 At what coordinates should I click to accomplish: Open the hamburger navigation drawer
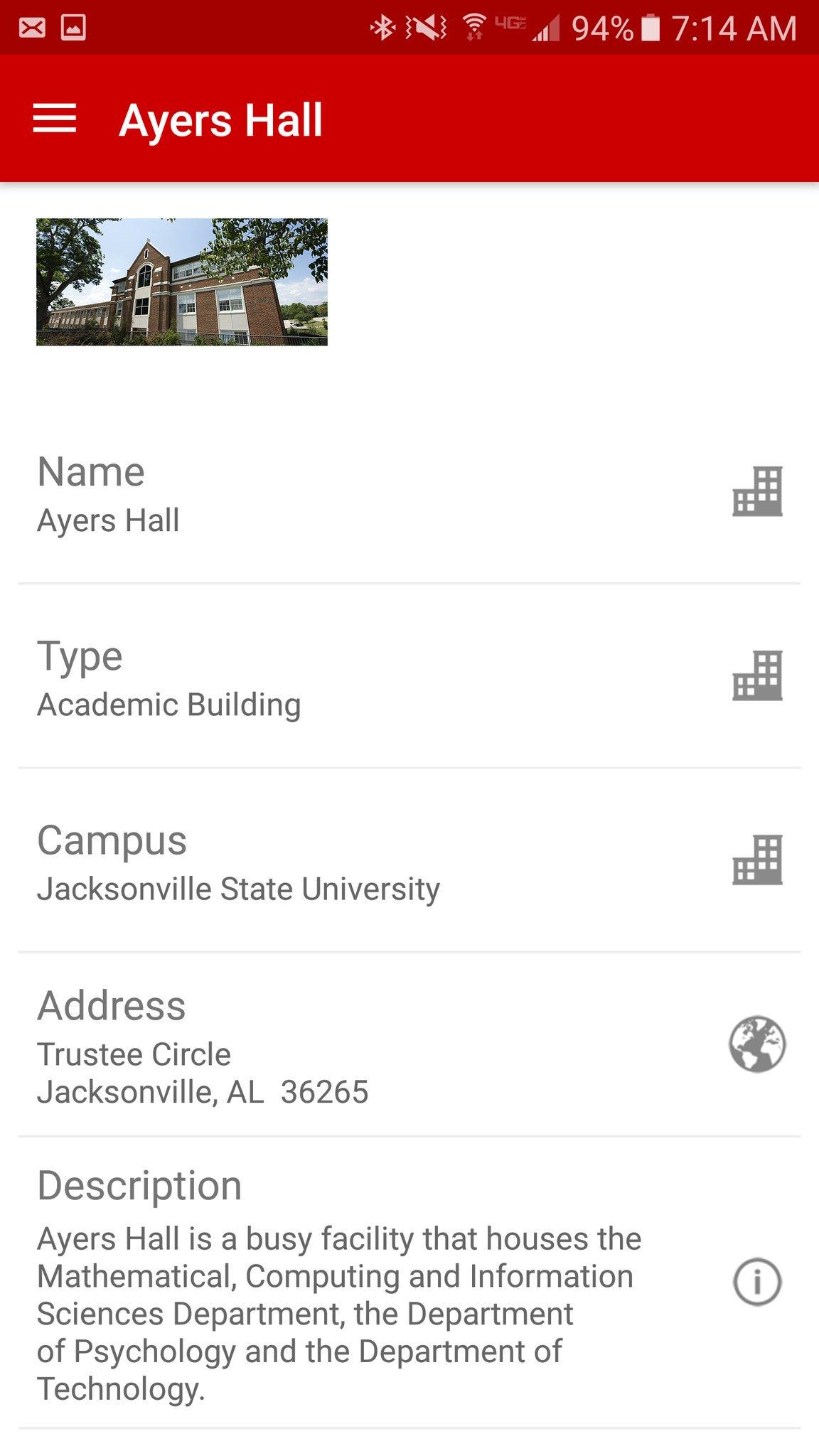pos(55,119)
